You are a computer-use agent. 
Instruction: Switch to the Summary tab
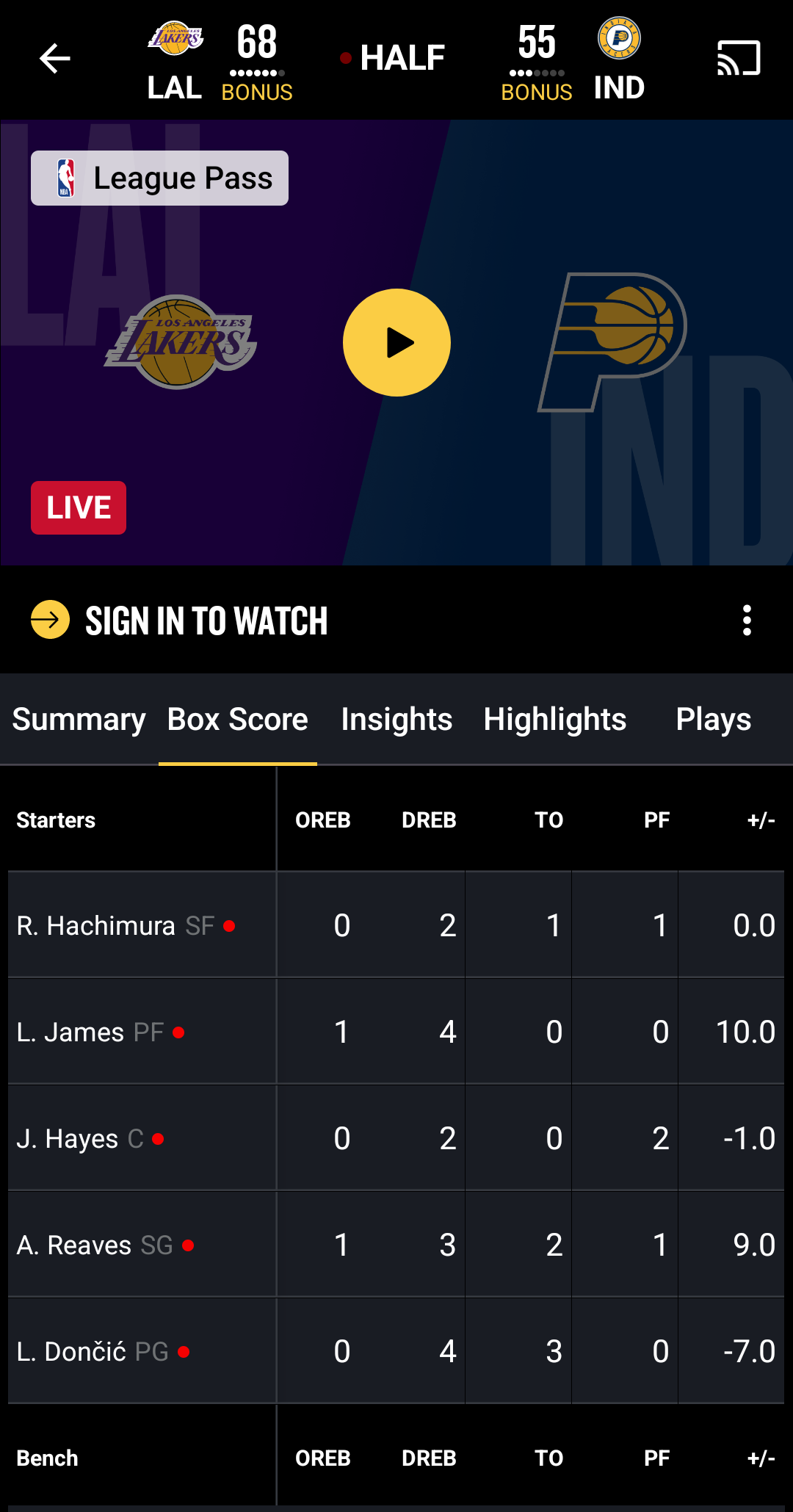79,720
